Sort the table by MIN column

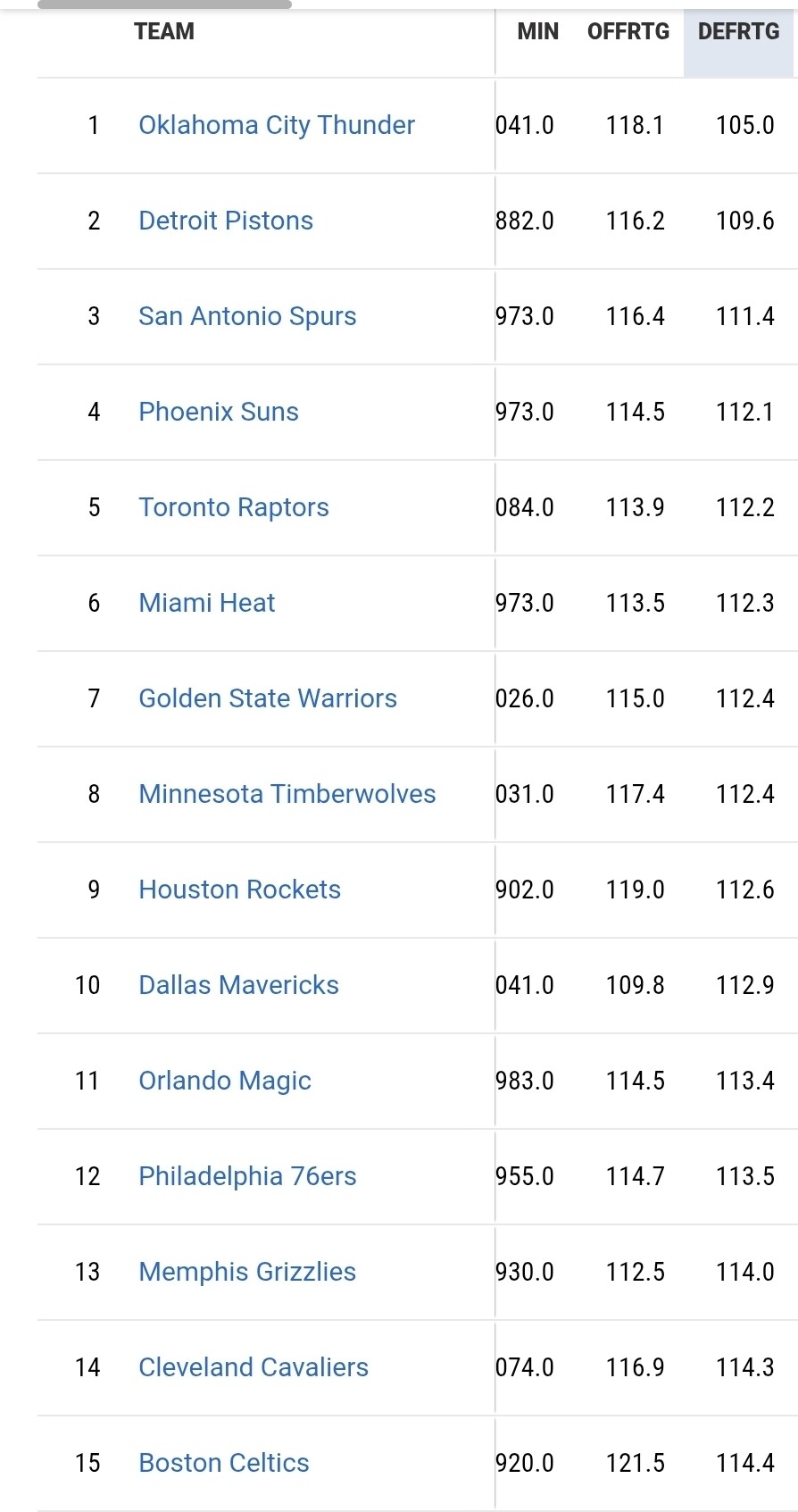[x=537, y=32]
